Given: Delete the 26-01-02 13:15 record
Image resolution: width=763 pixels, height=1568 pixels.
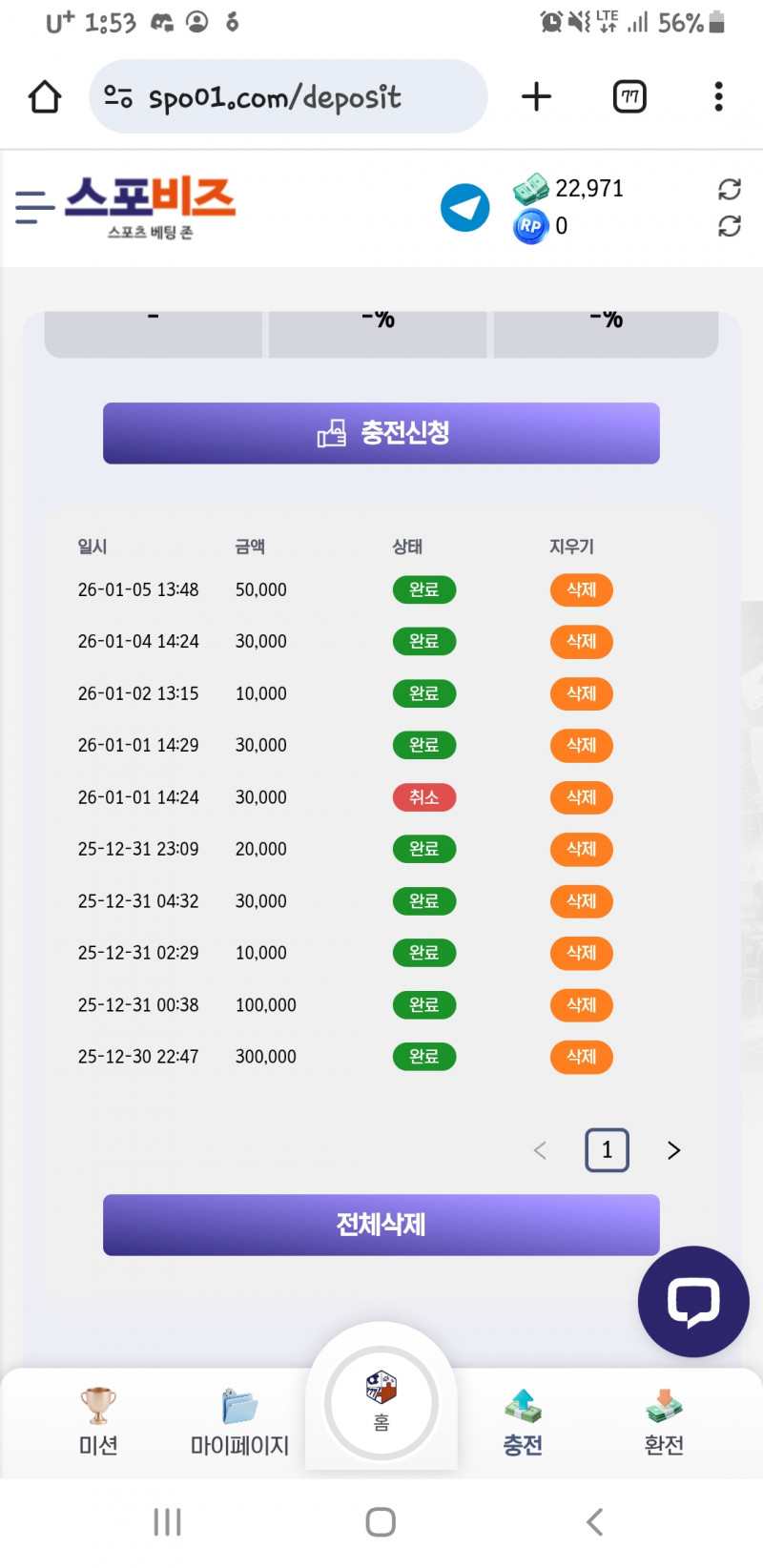Looking at the screenshot, I should (581, 693).
